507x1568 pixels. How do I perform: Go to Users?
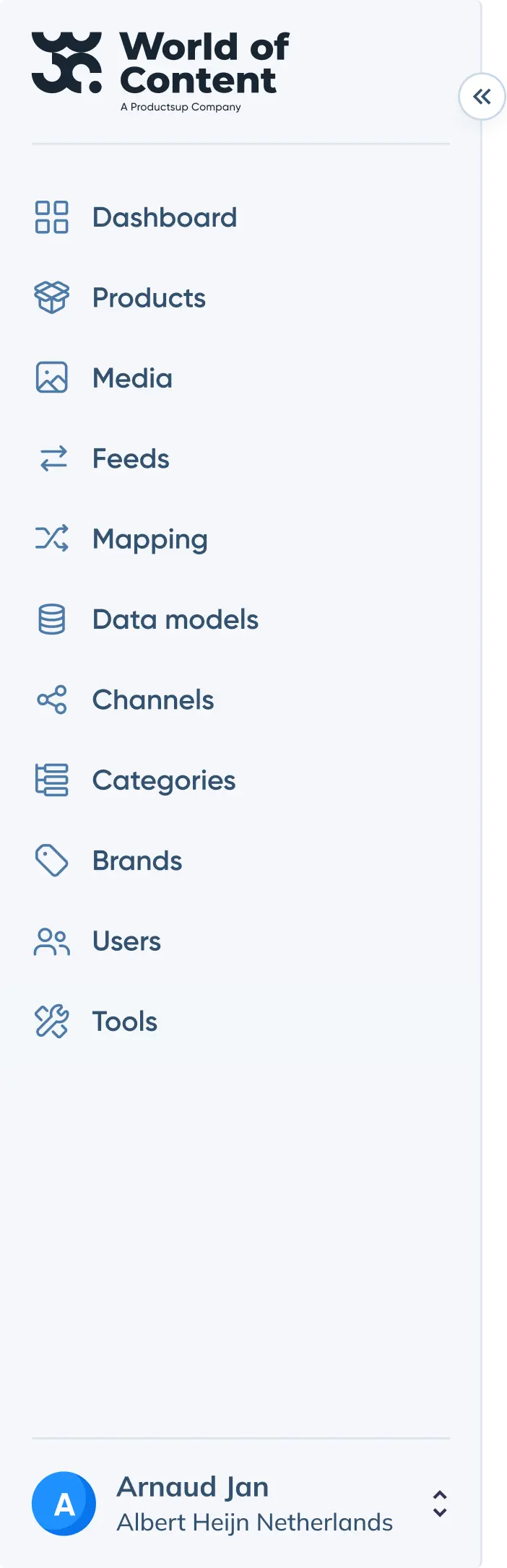(126, 941)
